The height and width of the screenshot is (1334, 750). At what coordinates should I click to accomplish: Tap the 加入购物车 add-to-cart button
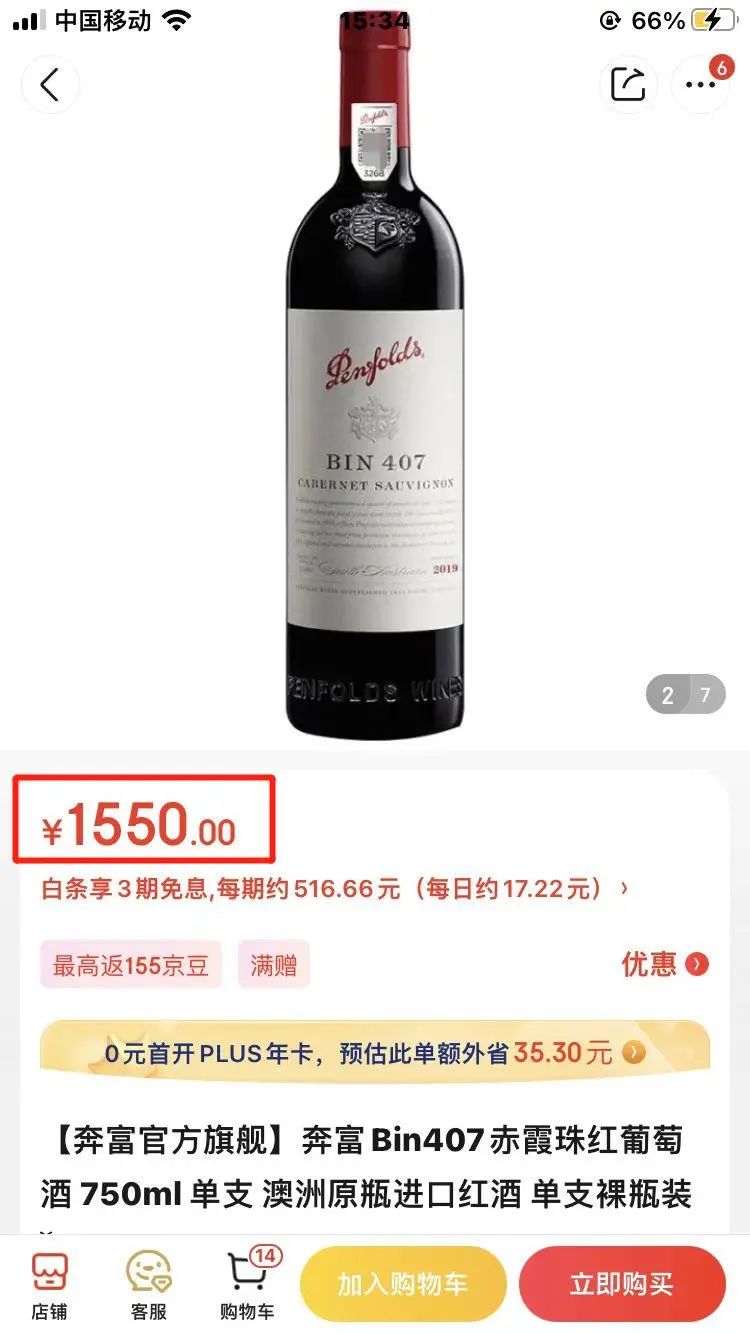point(403,1282)
